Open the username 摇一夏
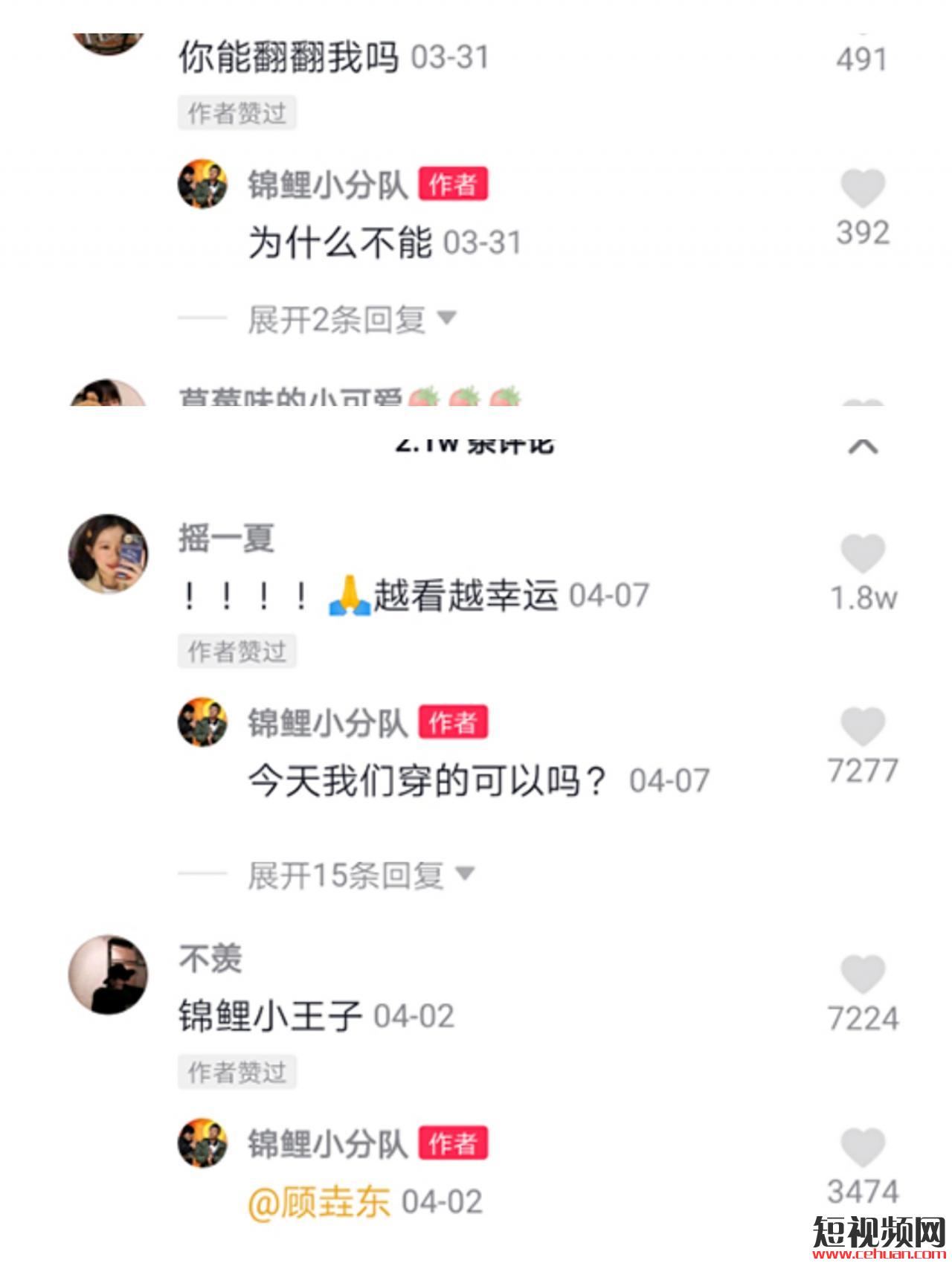The image size is (952, 1269). 226,538
